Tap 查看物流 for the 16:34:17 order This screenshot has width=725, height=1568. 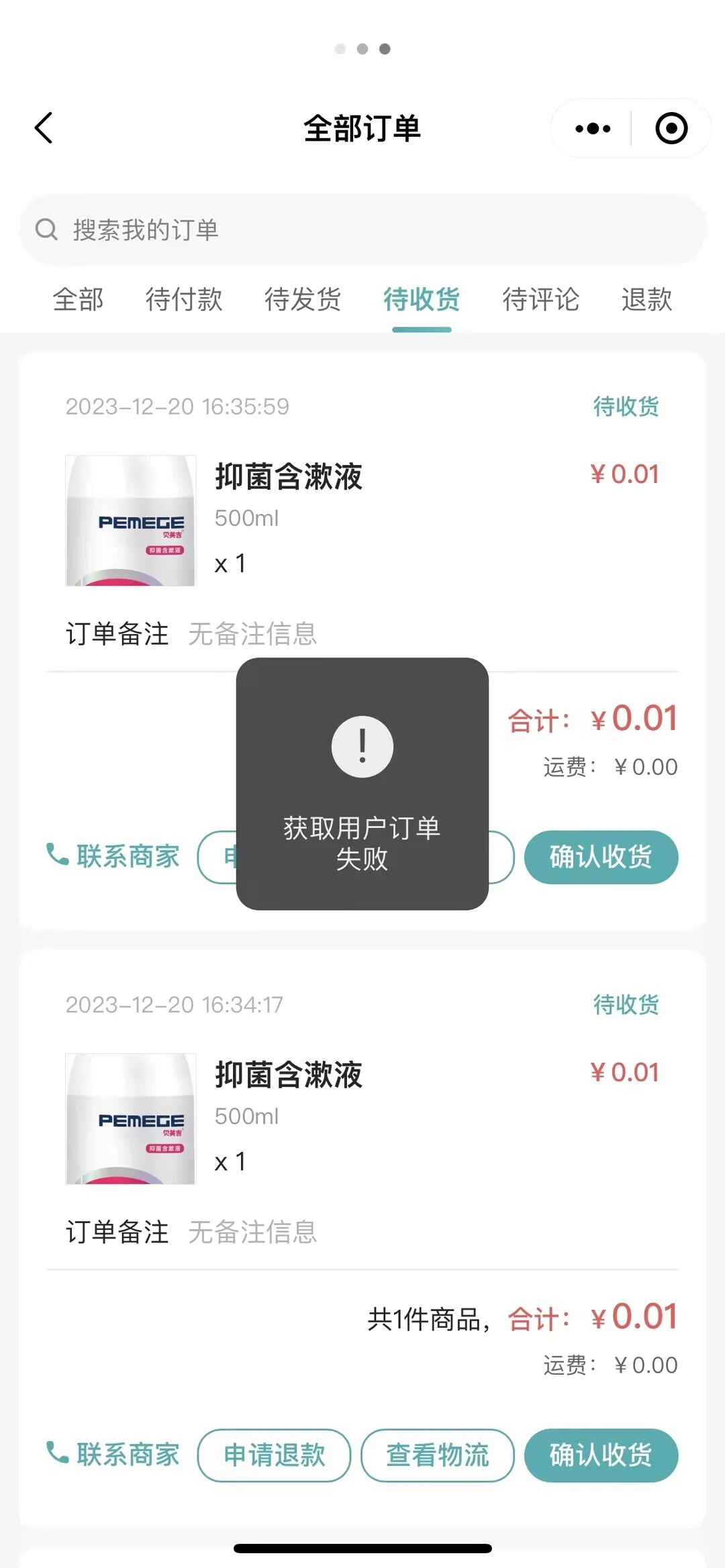(x=437, y=1455)
